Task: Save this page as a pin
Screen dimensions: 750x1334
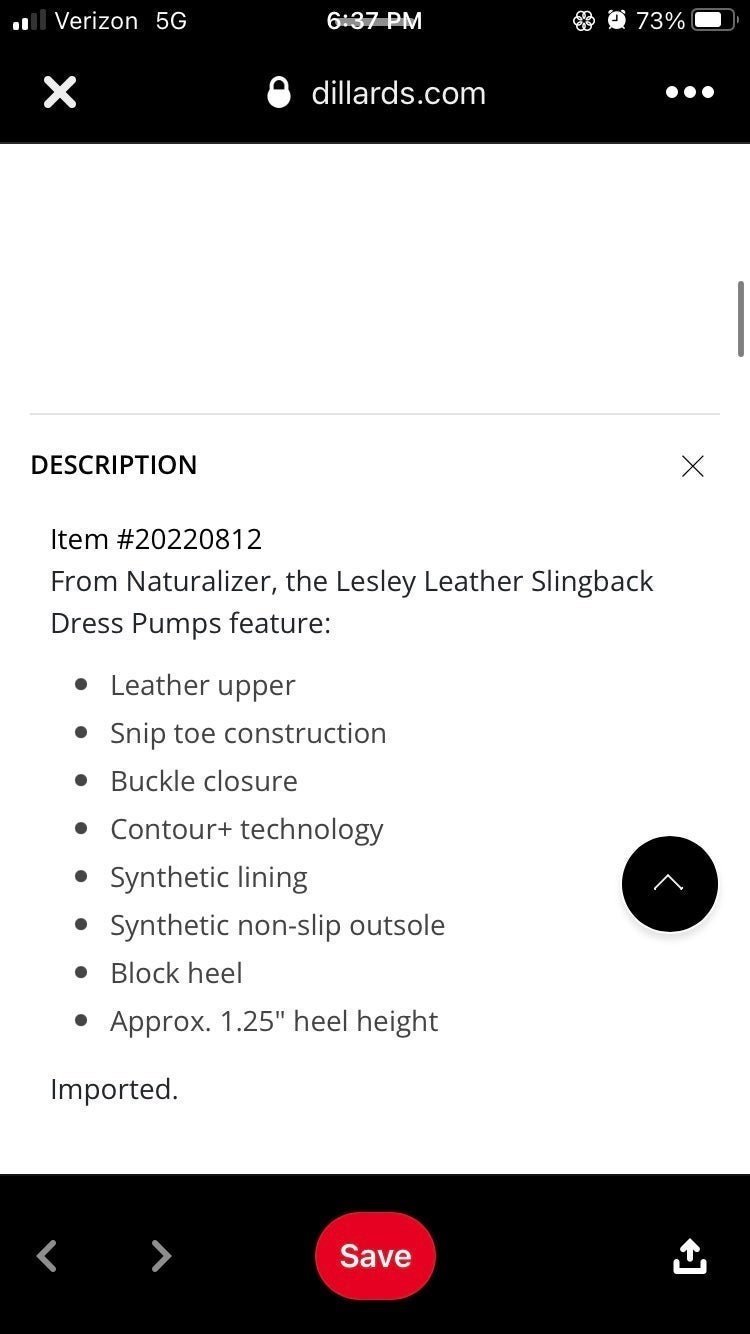Action: coord(375,1256)
